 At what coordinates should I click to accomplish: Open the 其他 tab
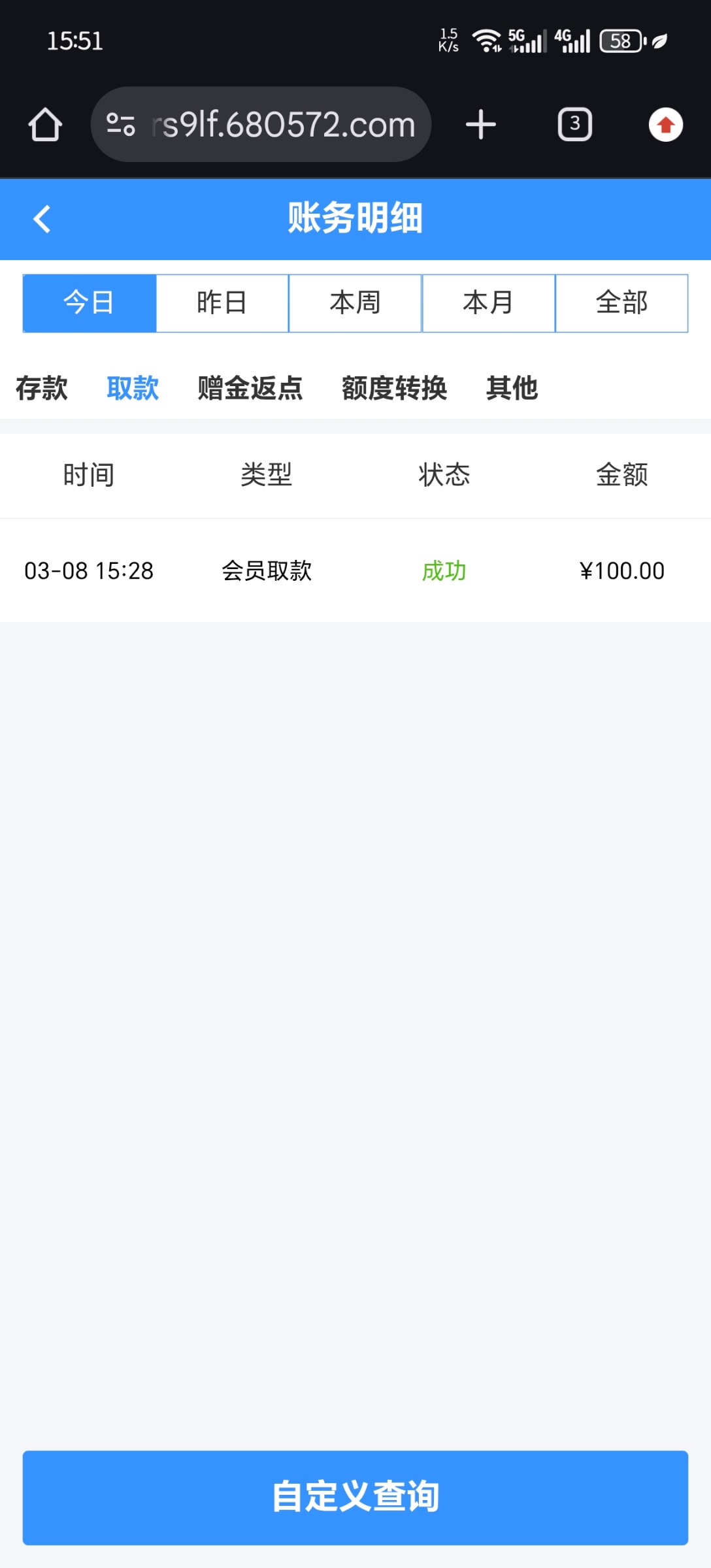[512, 388]
